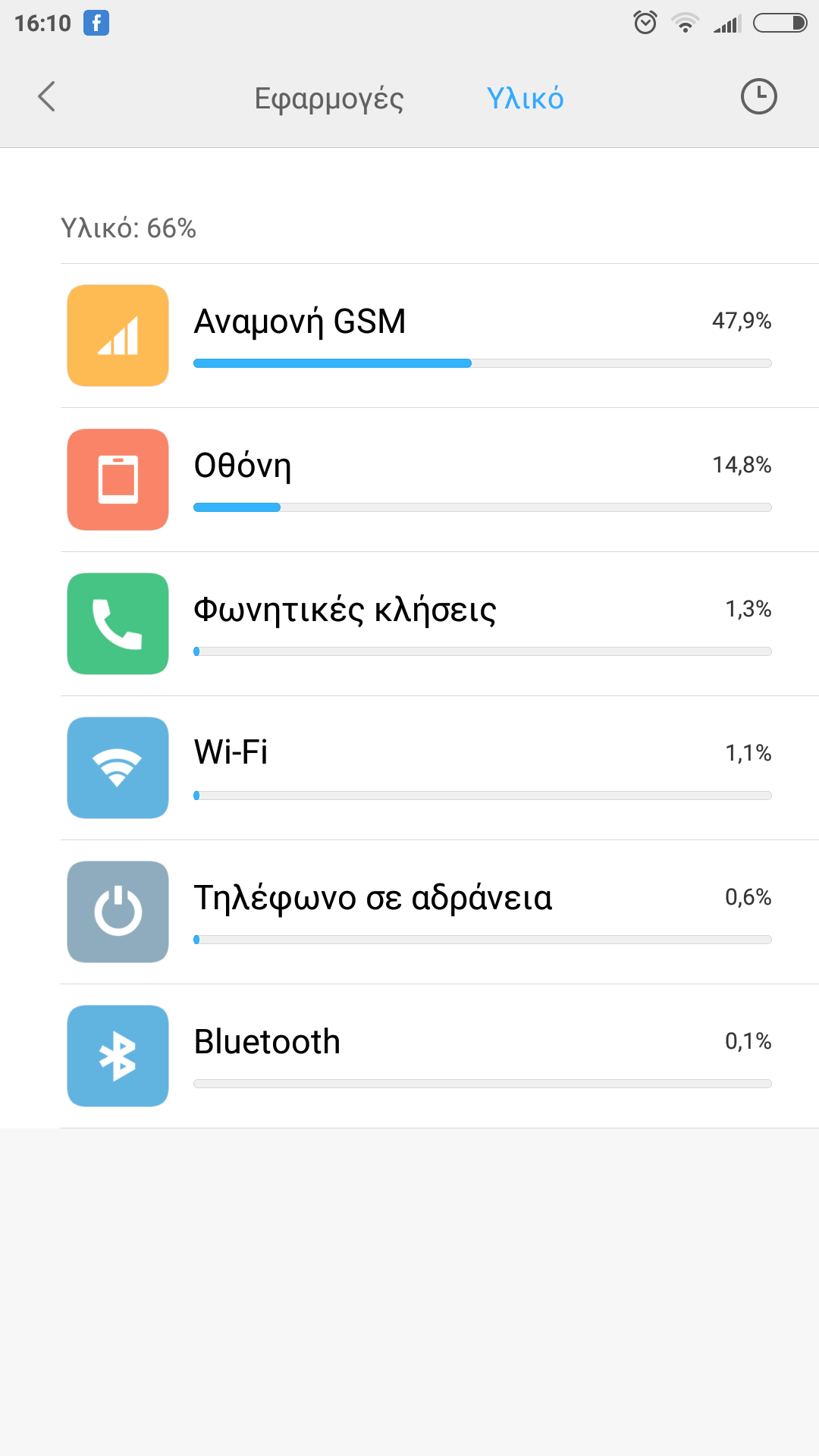Open the battery history clock icon
The height and width of the screenshot is (1456, 819).
pyautogui.click(x=758, y=97)
